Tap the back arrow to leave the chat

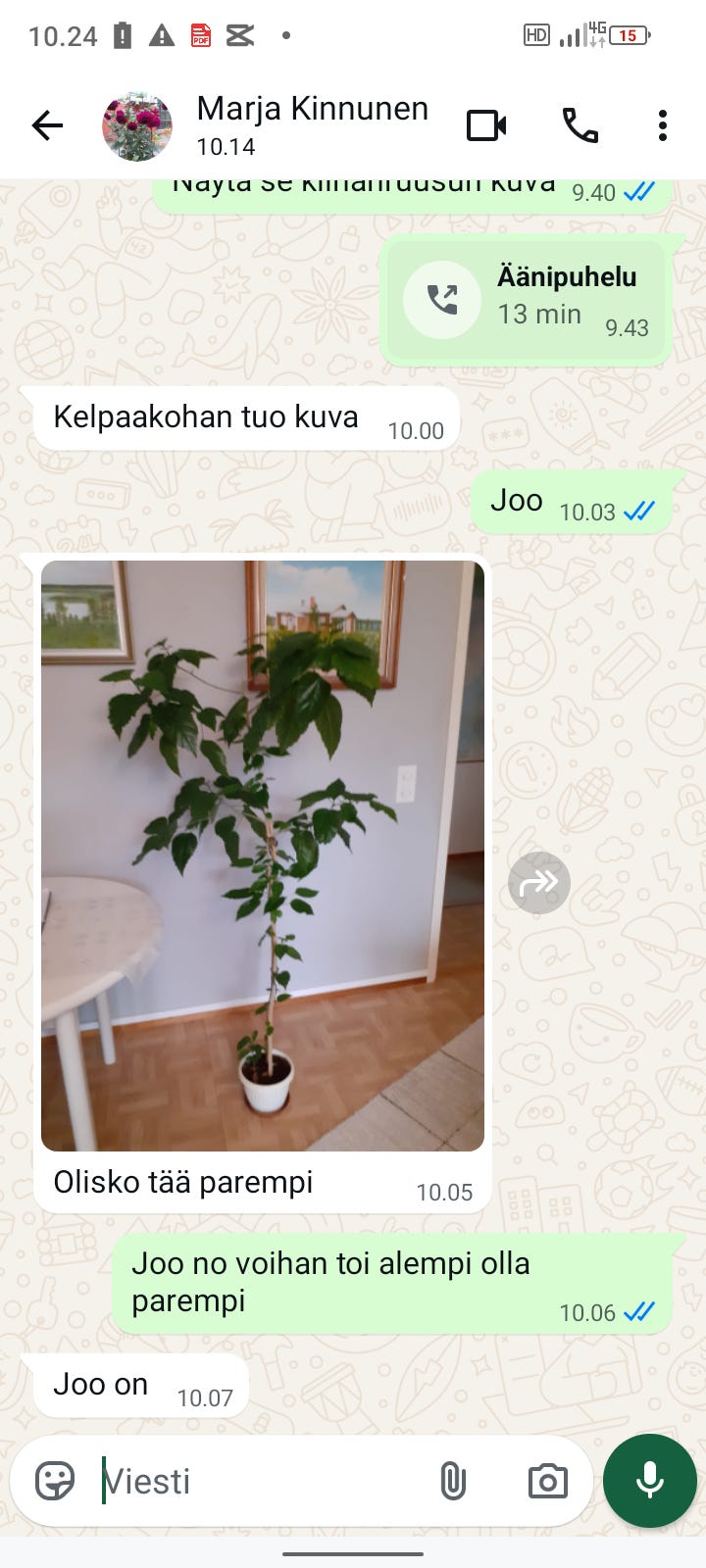tap(47, 125)
